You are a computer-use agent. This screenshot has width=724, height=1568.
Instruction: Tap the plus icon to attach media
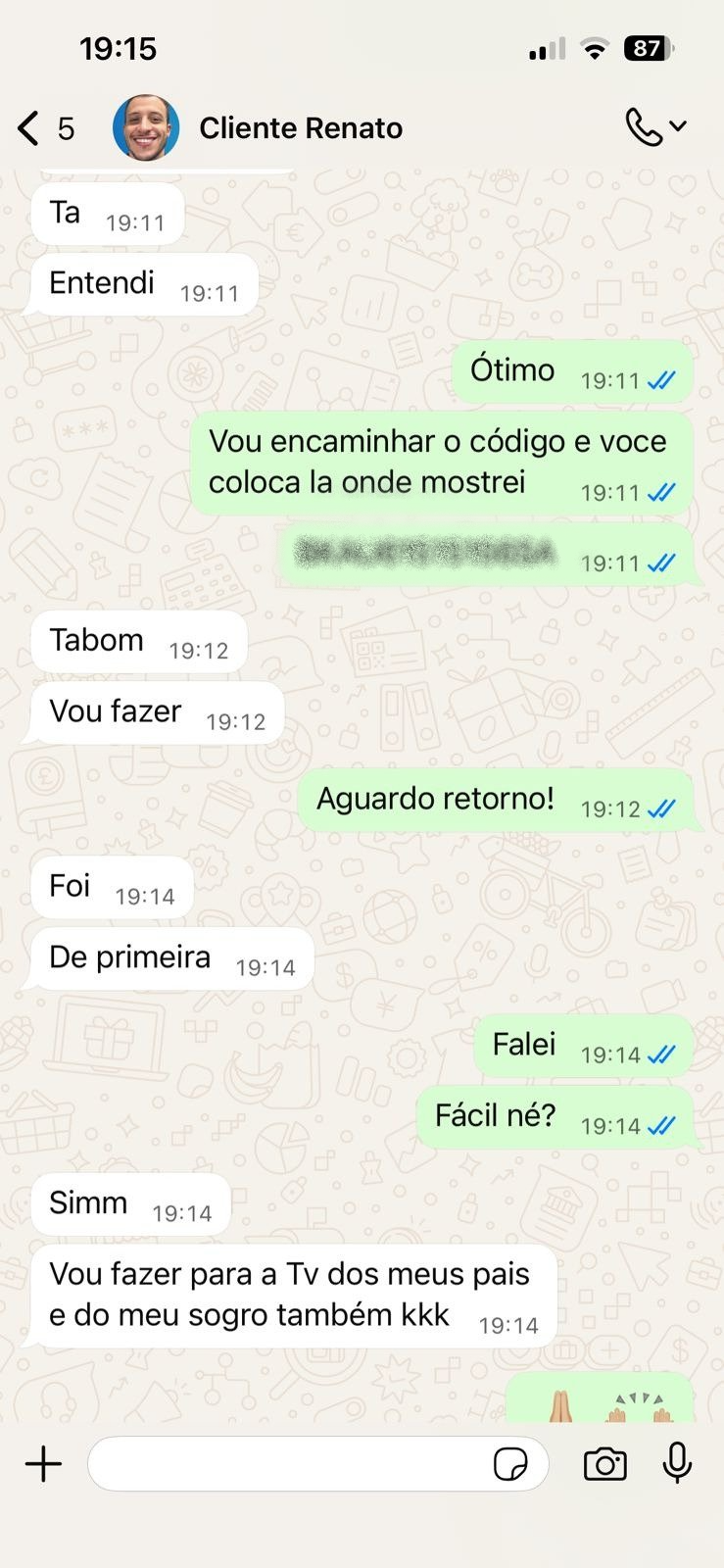coord(42,1464)
